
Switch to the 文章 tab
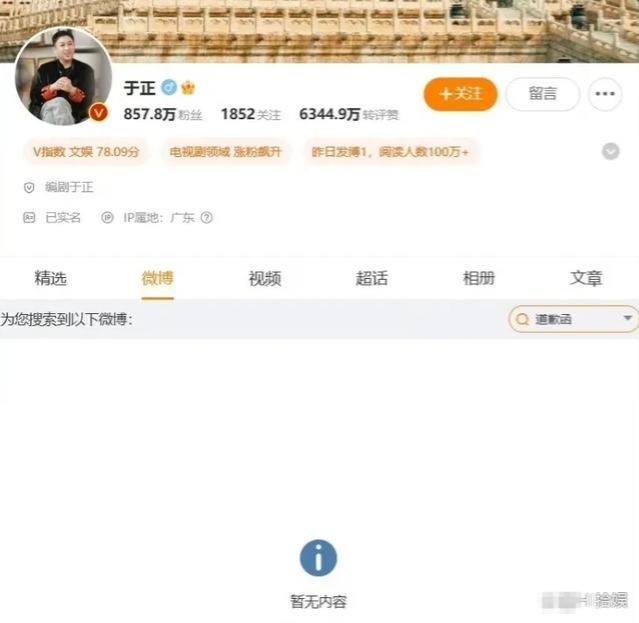pos(586,278)
